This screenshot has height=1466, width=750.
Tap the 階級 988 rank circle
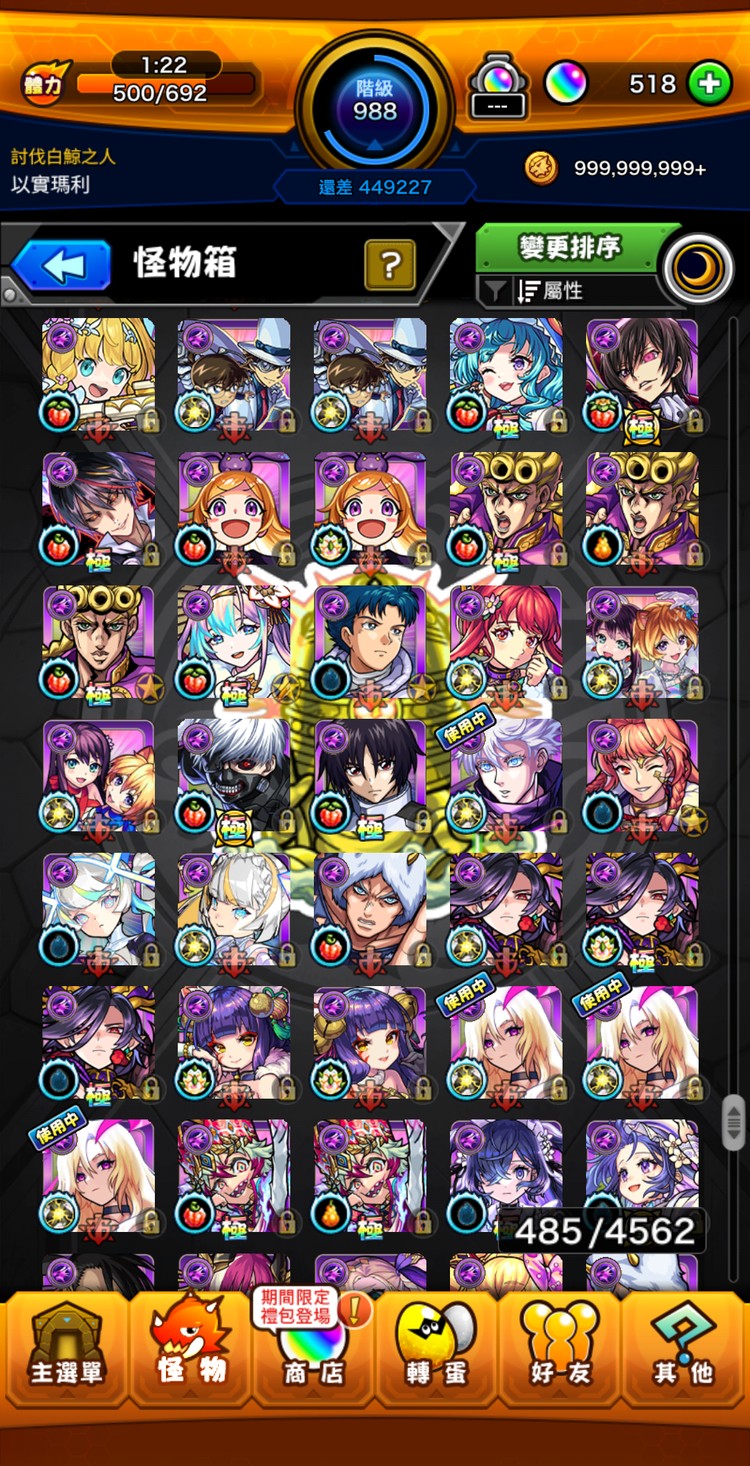[375, 100]
